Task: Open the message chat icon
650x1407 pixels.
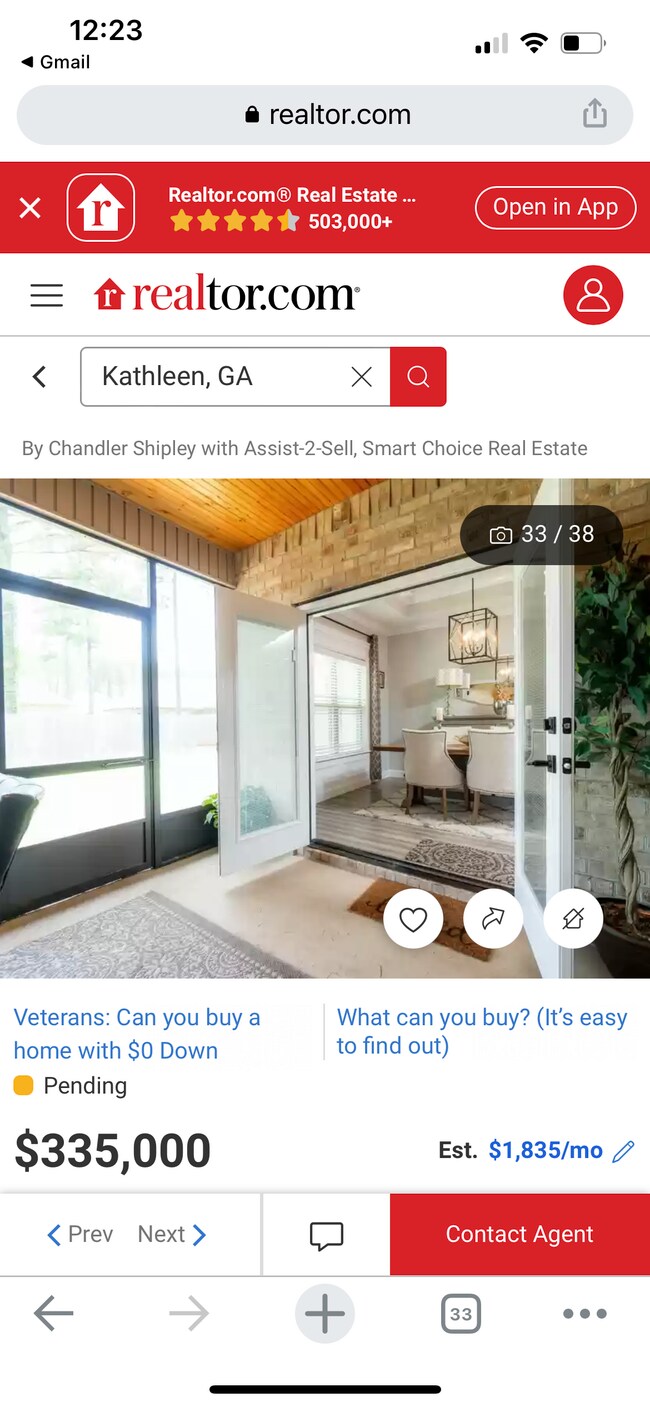Action: click(326, 1235)
